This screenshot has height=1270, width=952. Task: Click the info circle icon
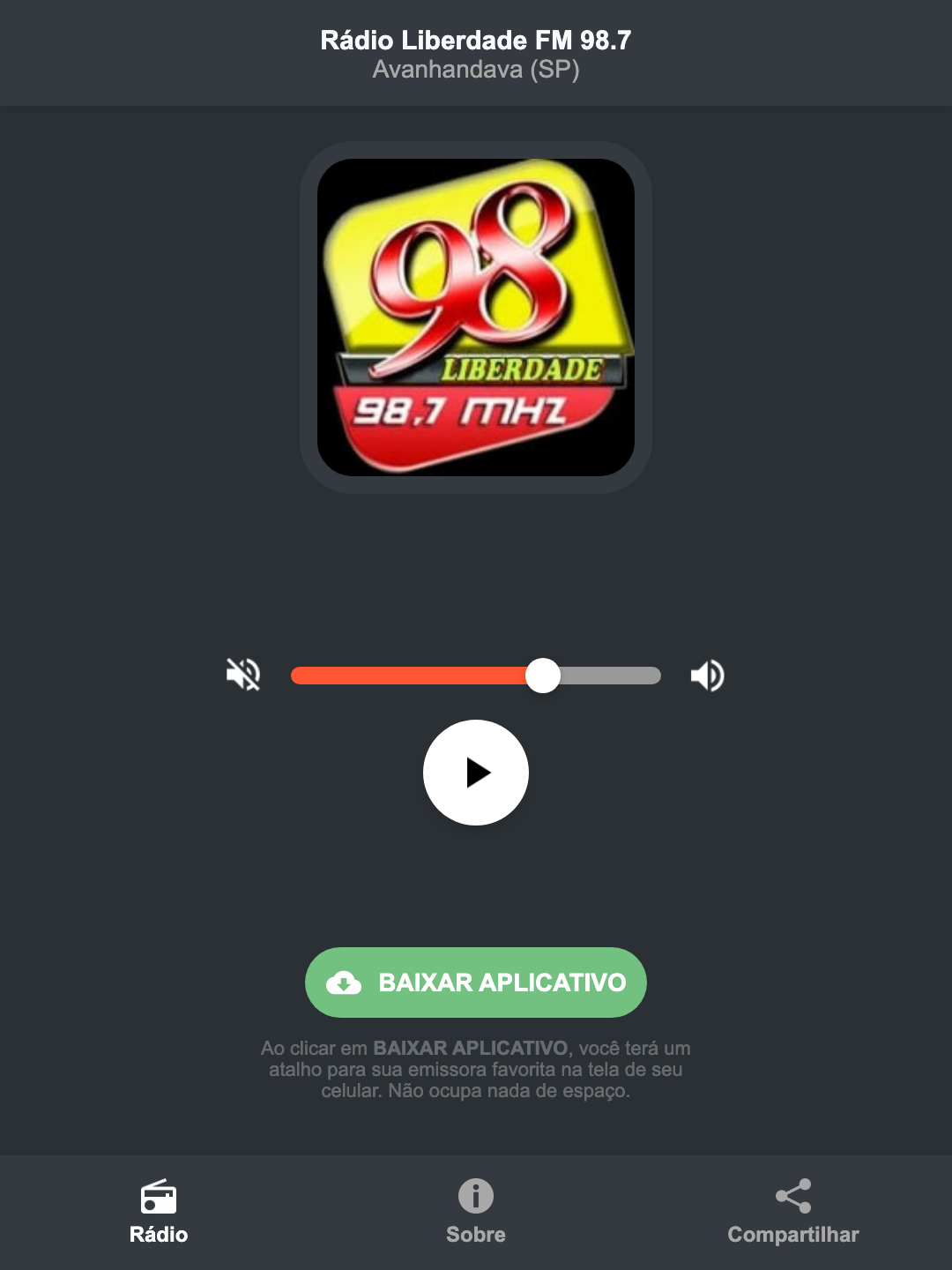point(475,1197)
